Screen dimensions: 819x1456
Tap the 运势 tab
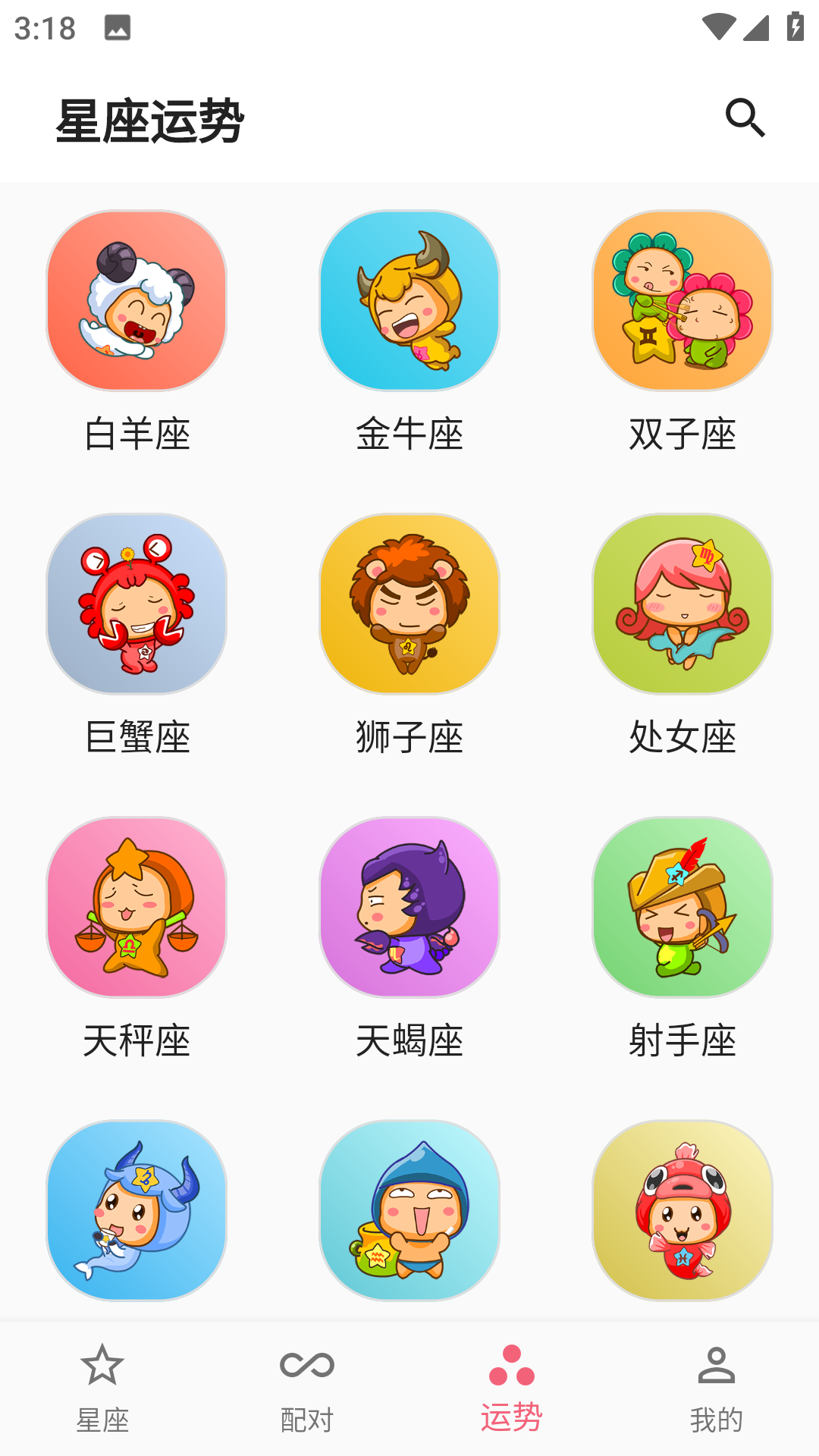pyautogui.click(x=512, y=1389)
